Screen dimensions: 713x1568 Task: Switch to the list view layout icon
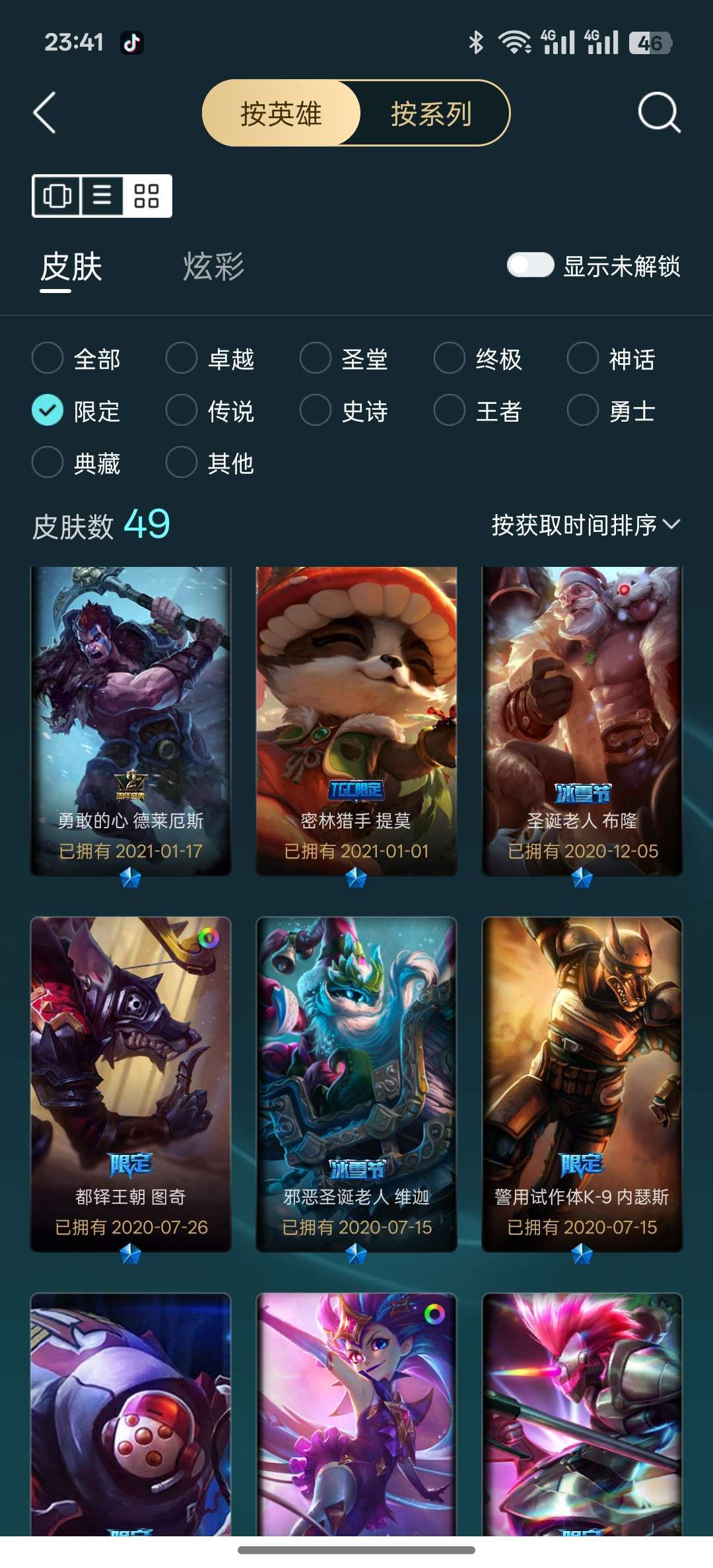tap(102, 196)
